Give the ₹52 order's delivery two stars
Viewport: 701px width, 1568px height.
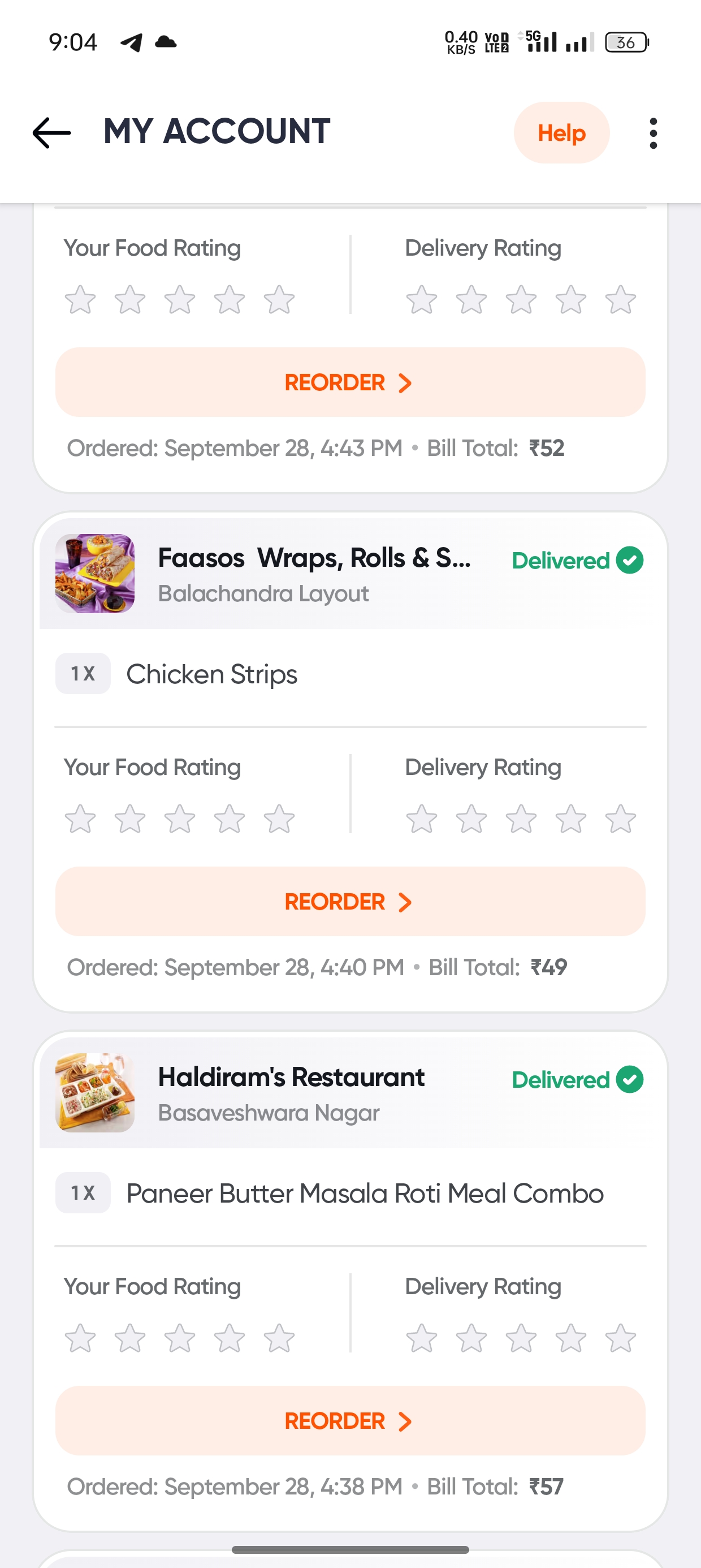point(471,299)
